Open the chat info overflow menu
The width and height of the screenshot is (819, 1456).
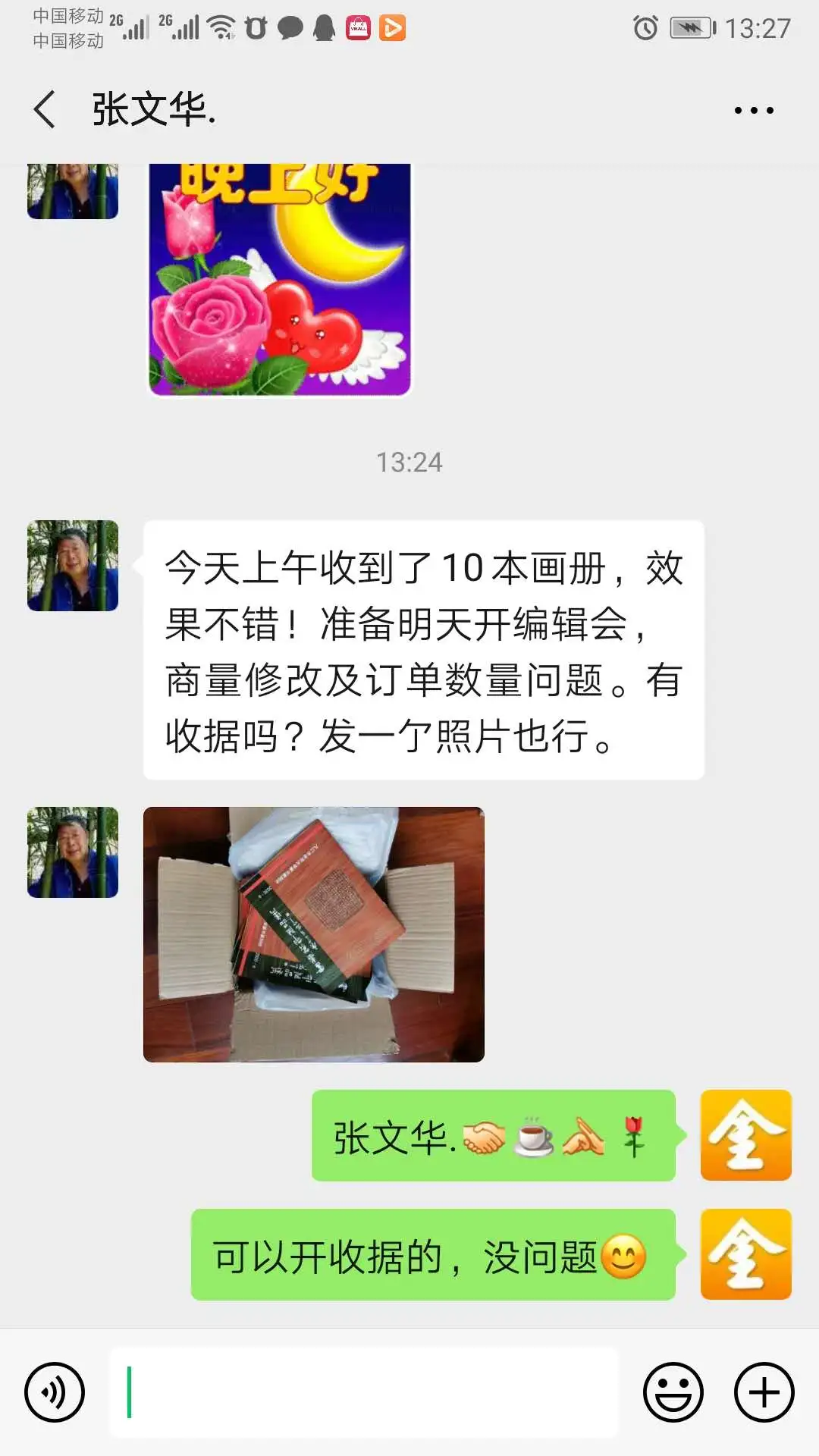point(754,111)
